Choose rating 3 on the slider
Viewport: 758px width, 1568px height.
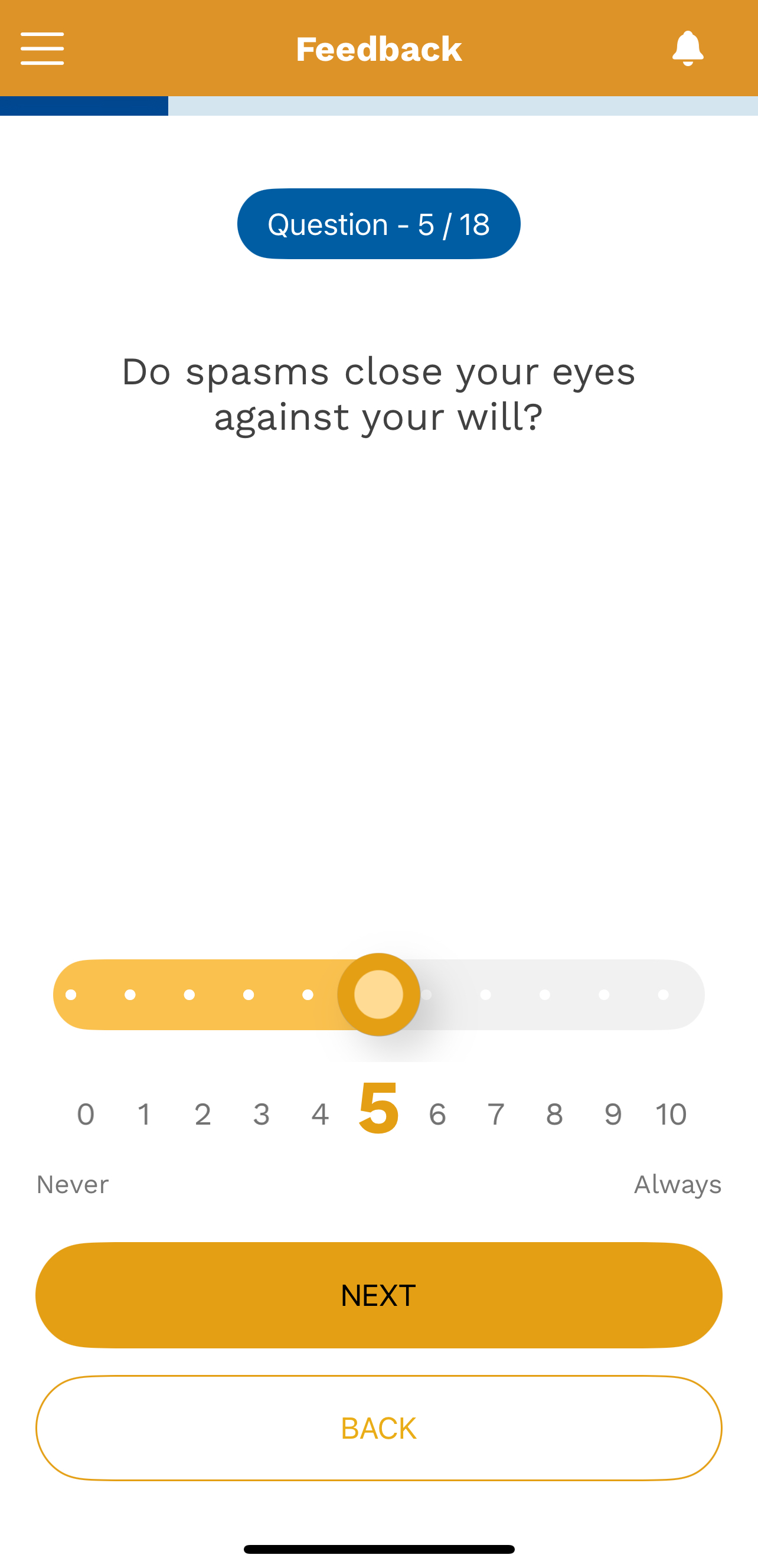249,995
